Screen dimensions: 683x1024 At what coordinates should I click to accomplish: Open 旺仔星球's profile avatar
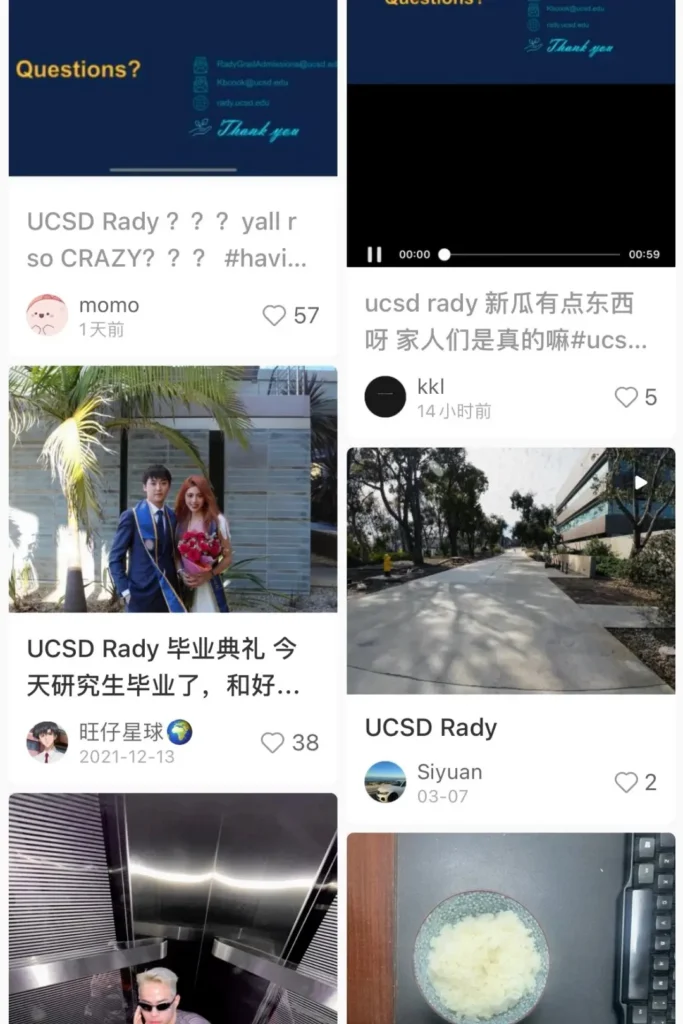pos(47,742)
